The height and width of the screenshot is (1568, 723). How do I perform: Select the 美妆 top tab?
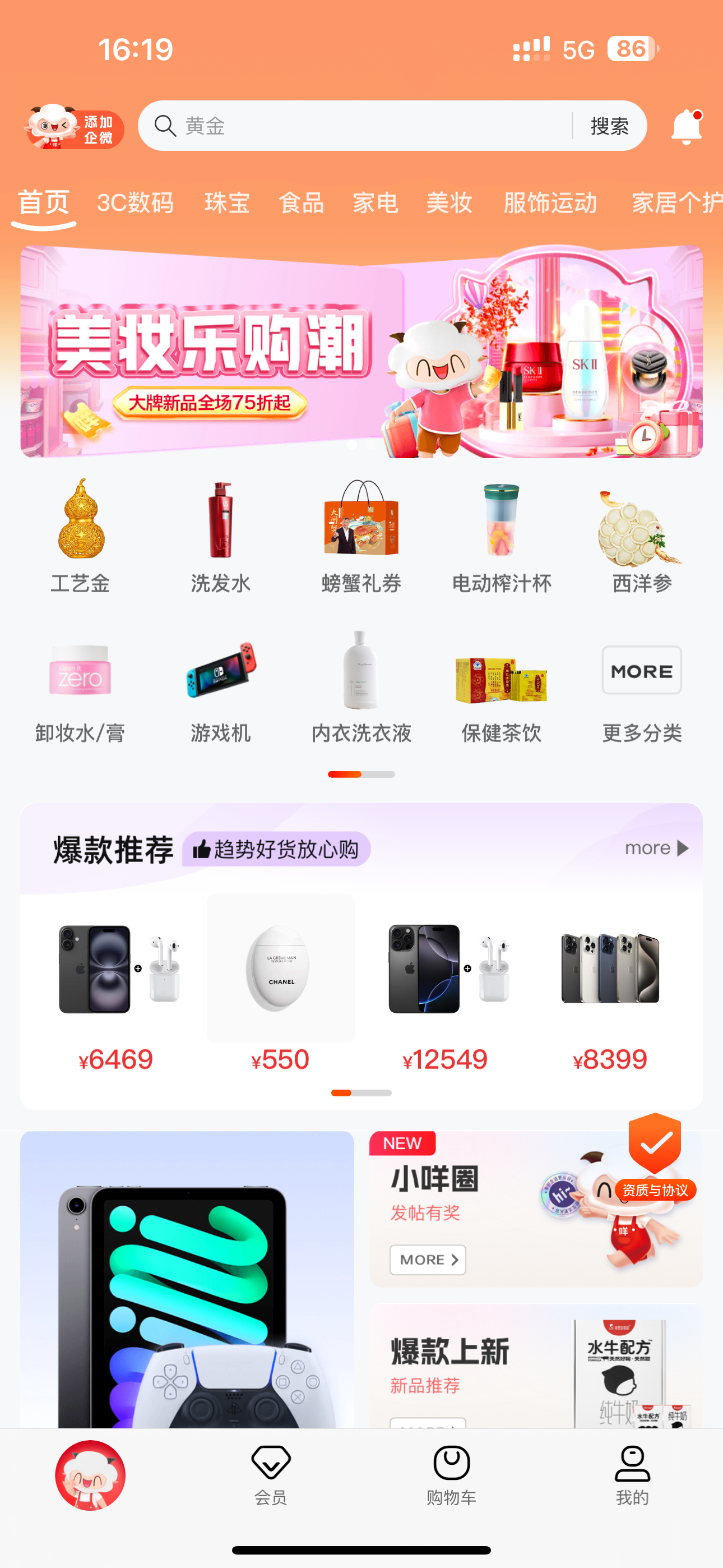tap(449, 202)
